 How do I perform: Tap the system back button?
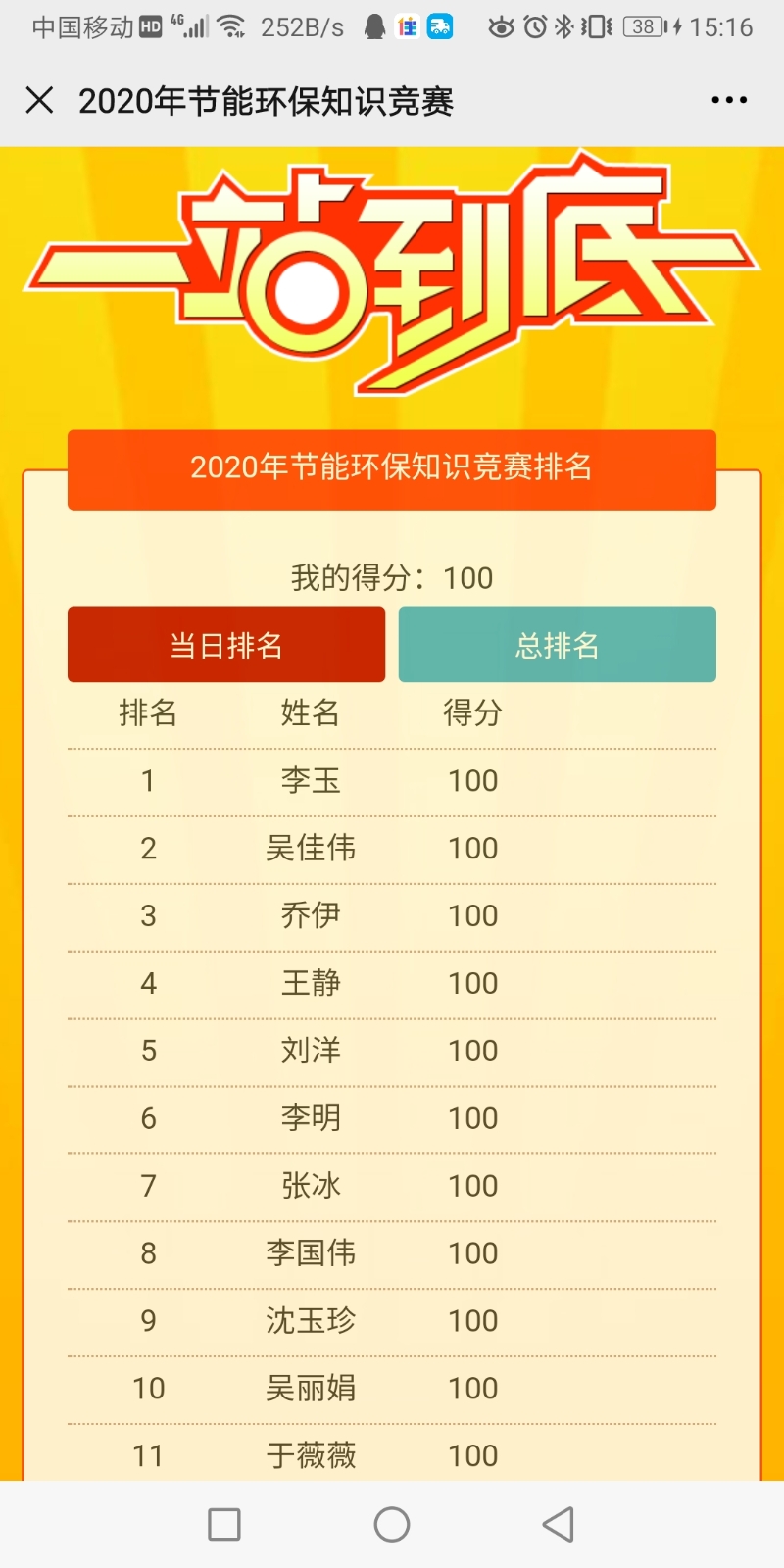click(558, 1524)
